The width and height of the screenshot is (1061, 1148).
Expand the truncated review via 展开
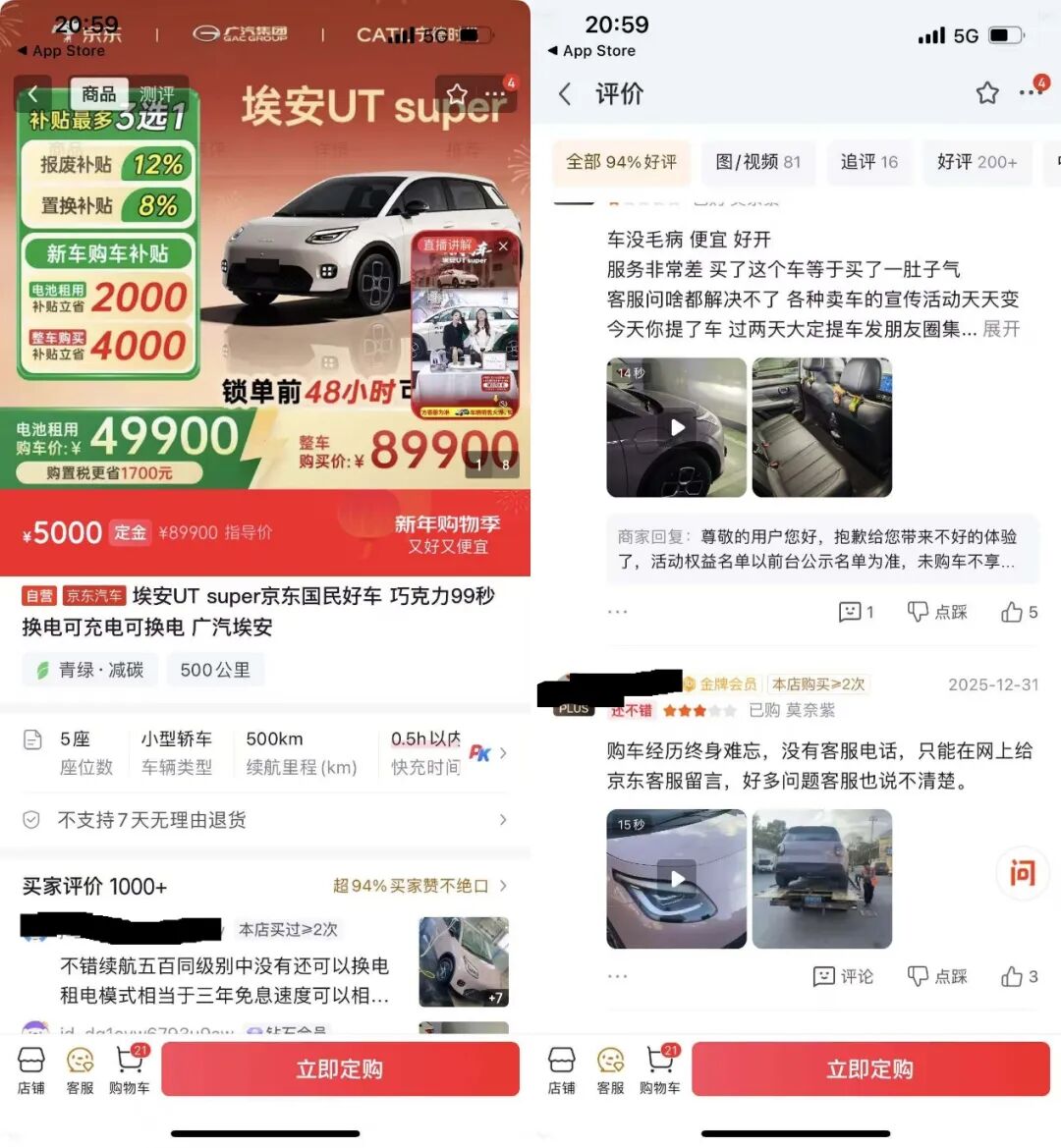(1001, 329)
